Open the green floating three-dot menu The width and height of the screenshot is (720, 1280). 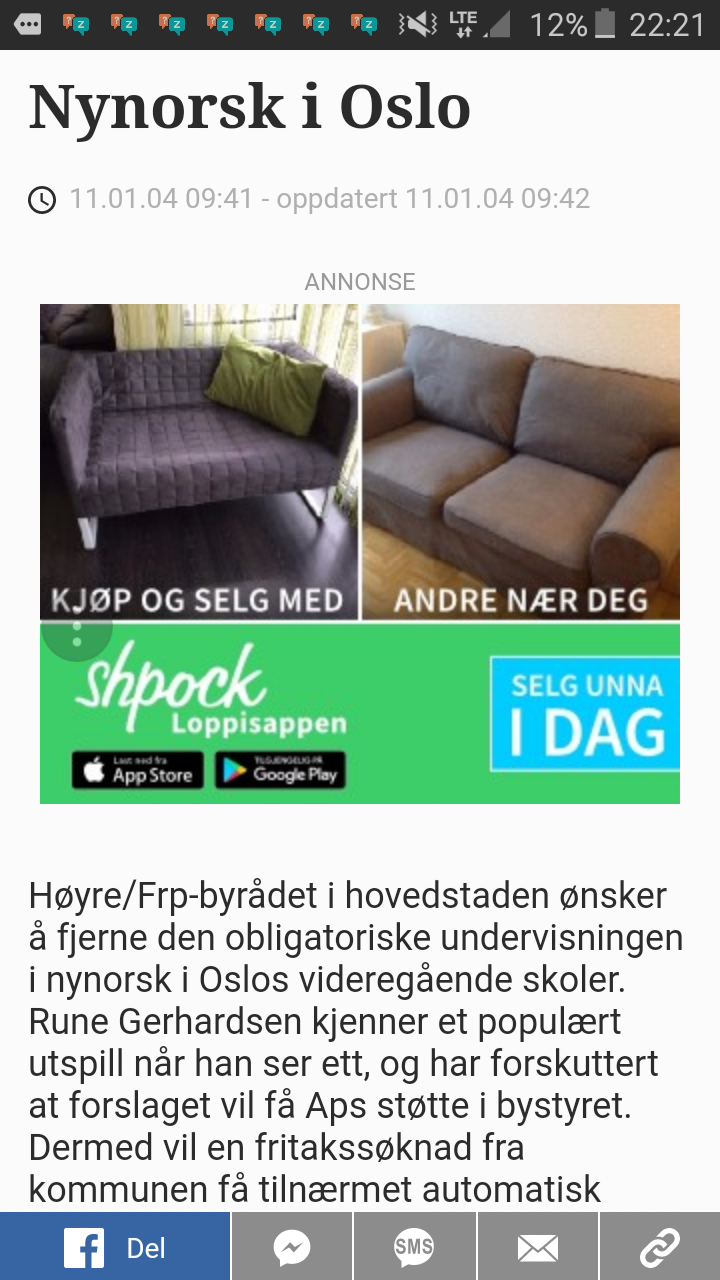tap(77, 633)
